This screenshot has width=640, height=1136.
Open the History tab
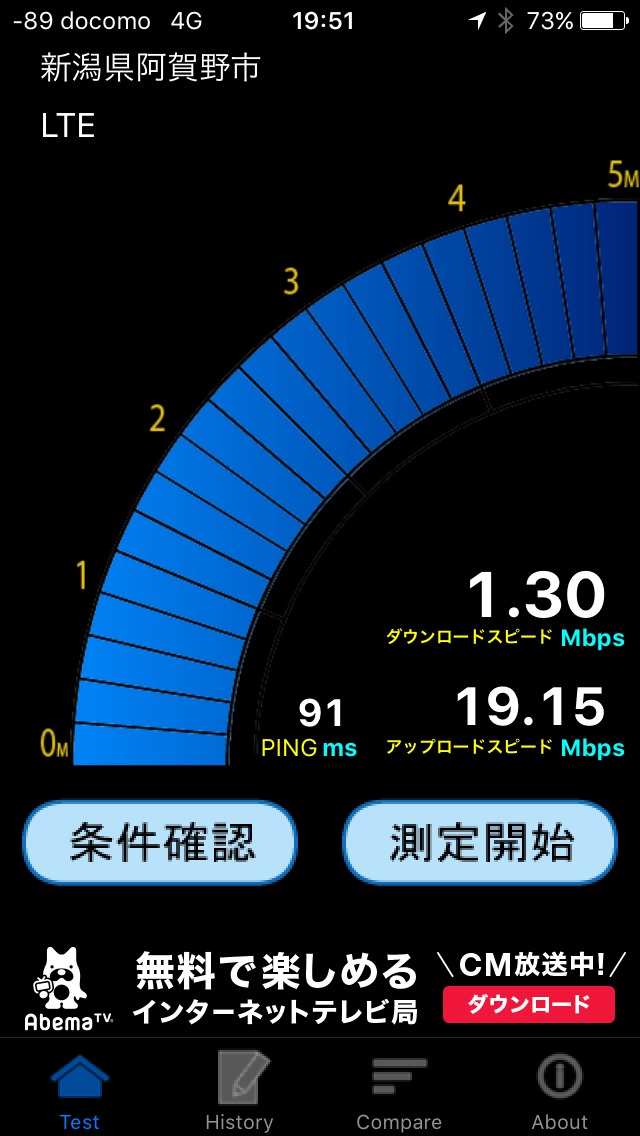point(239,1090)
